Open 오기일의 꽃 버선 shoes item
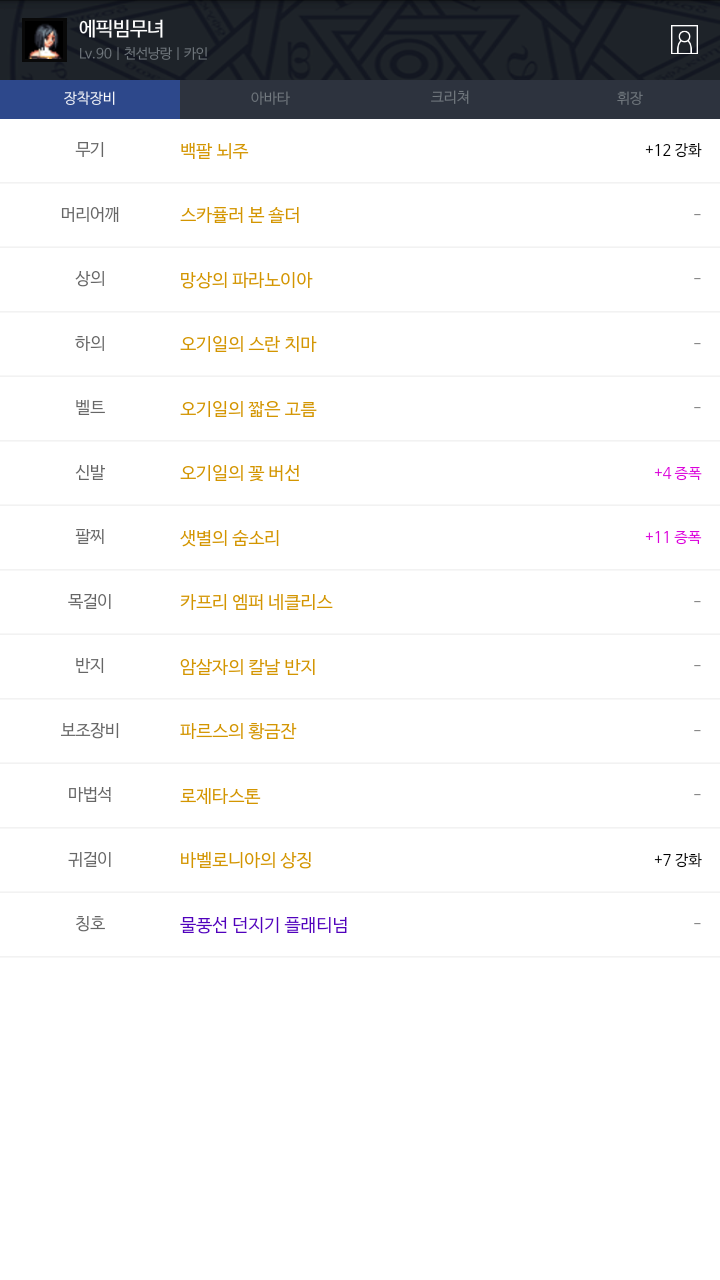The height and width of the screenshot is (1280, 720). pos(240,473)
